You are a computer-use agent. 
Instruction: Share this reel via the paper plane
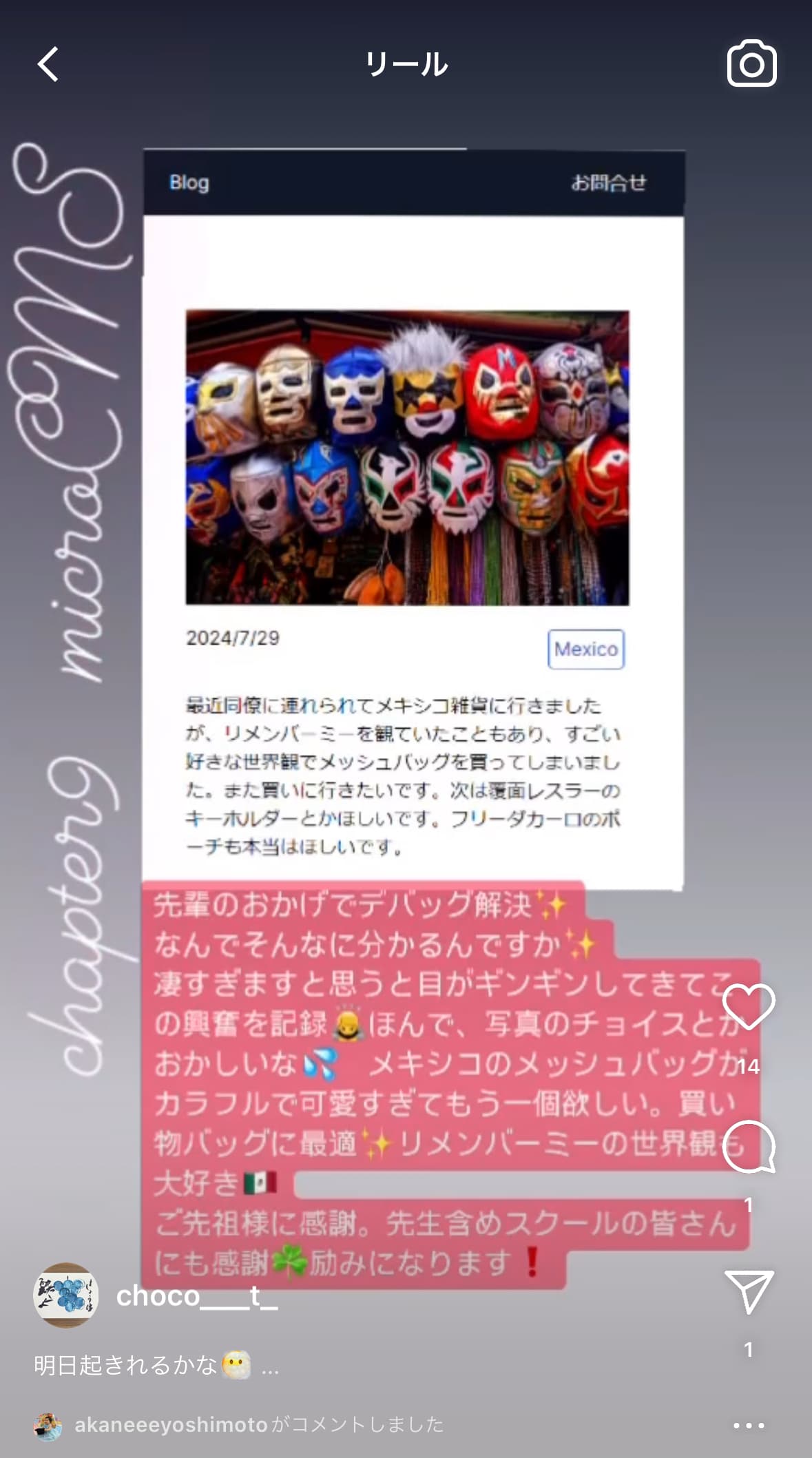(749, 1291)
